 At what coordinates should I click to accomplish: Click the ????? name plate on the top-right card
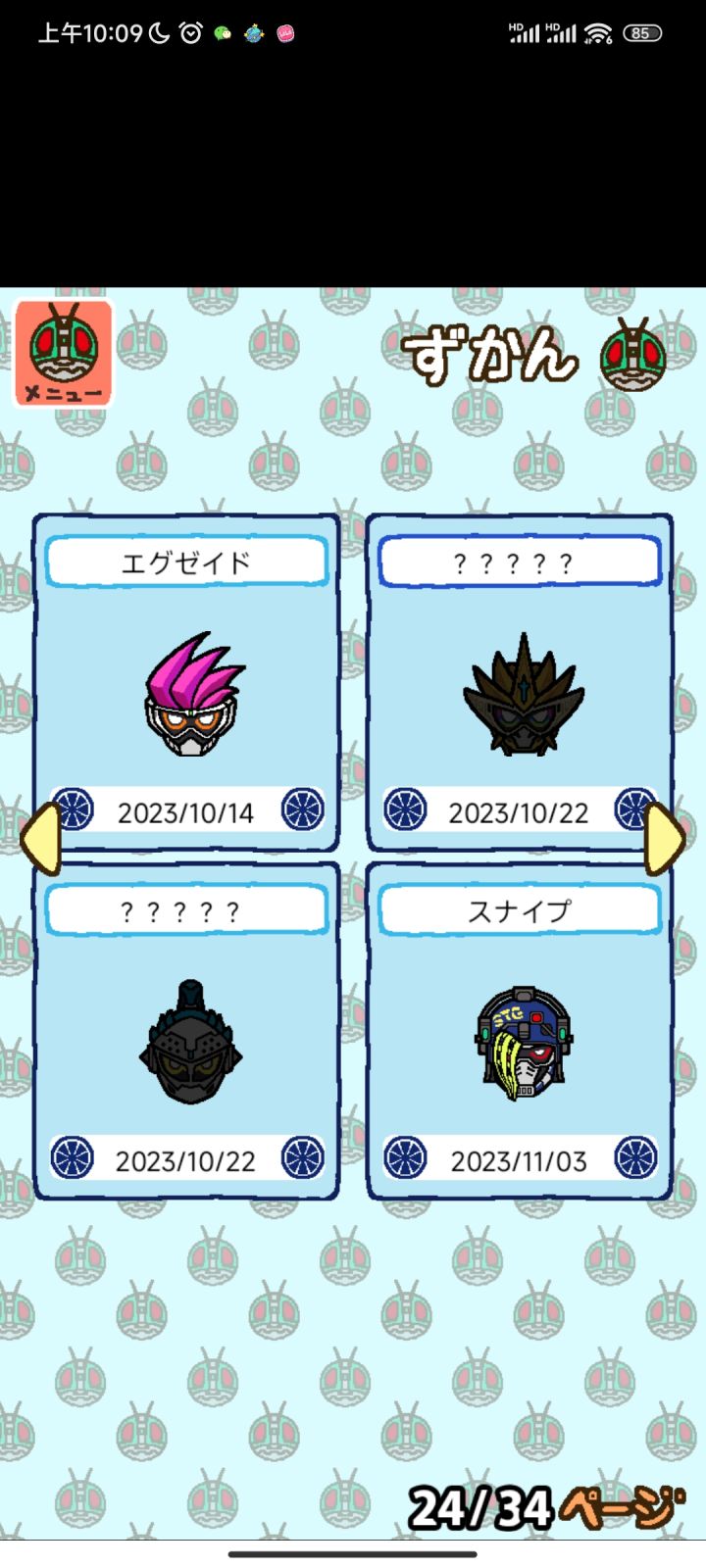(520, 560)
